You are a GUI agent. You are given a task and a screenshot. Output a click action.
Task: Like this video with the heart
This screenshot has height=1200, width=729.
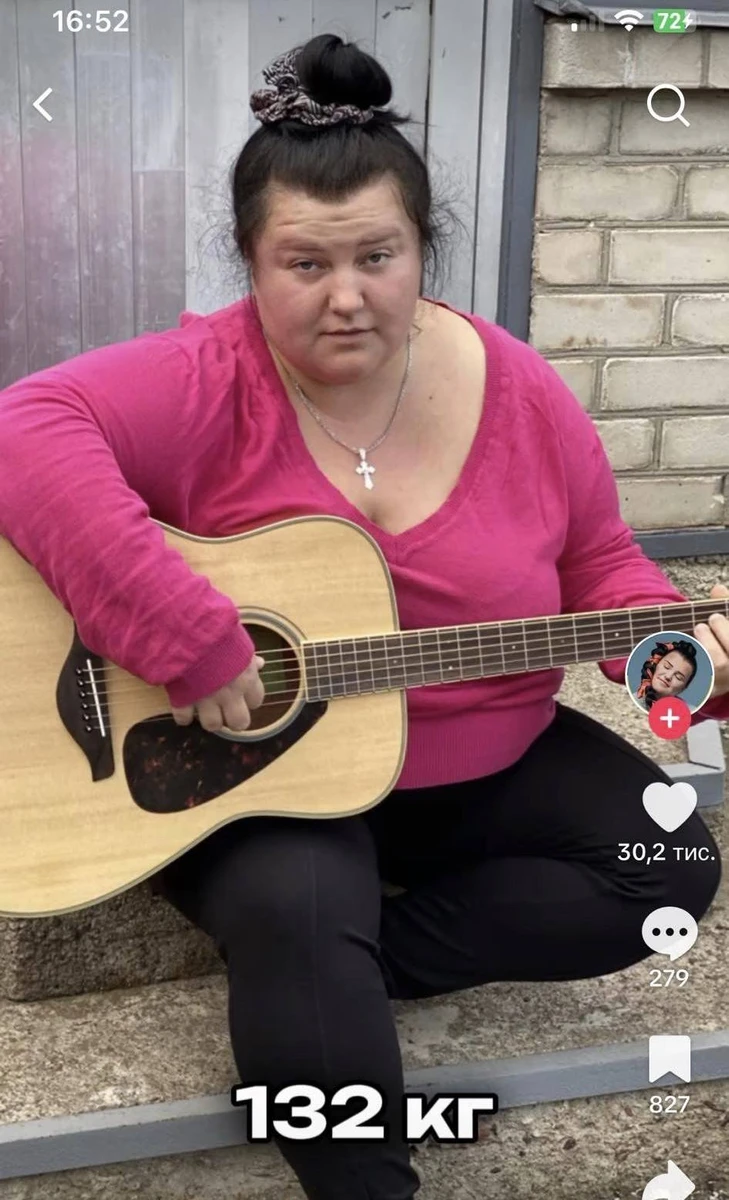669,807
